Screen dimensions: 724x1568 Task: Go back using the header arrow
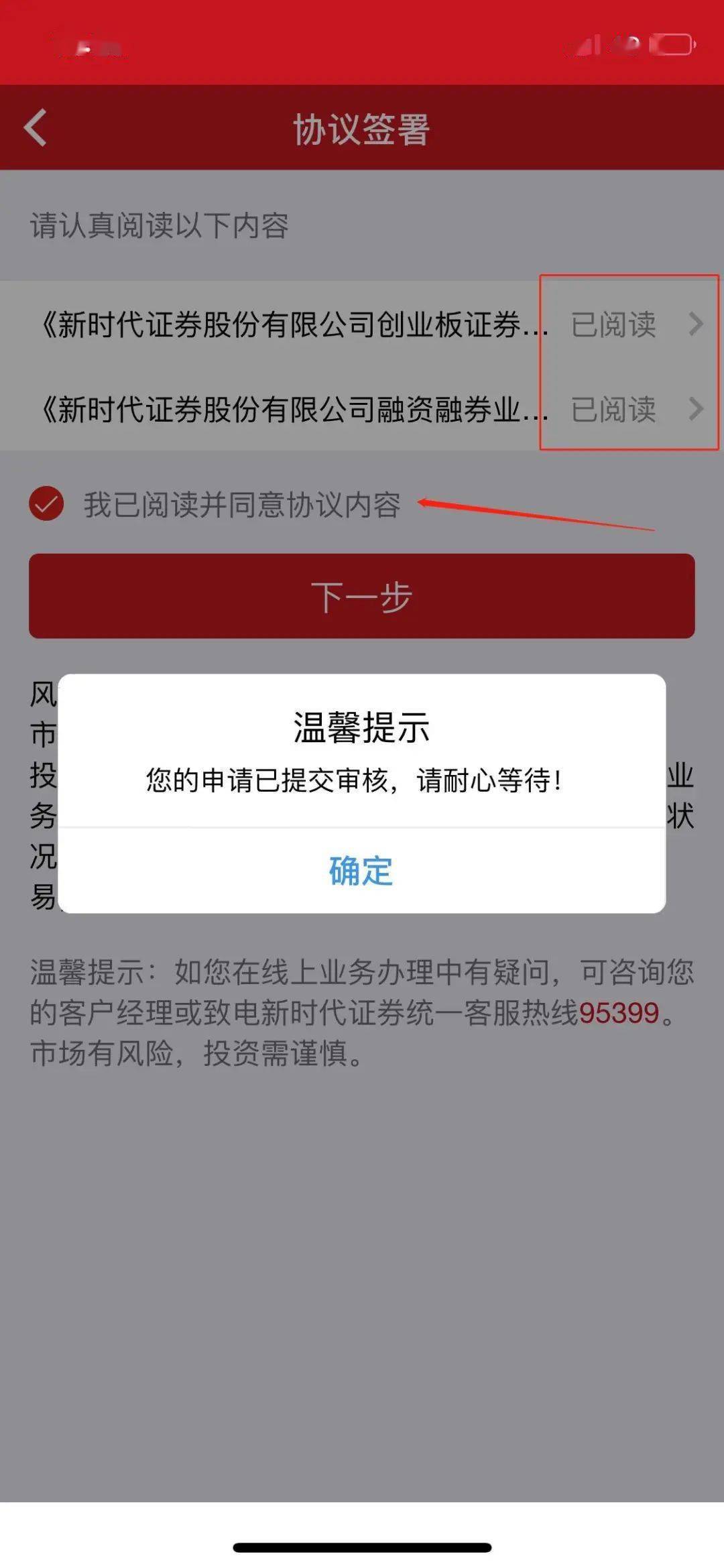(36, 127)
